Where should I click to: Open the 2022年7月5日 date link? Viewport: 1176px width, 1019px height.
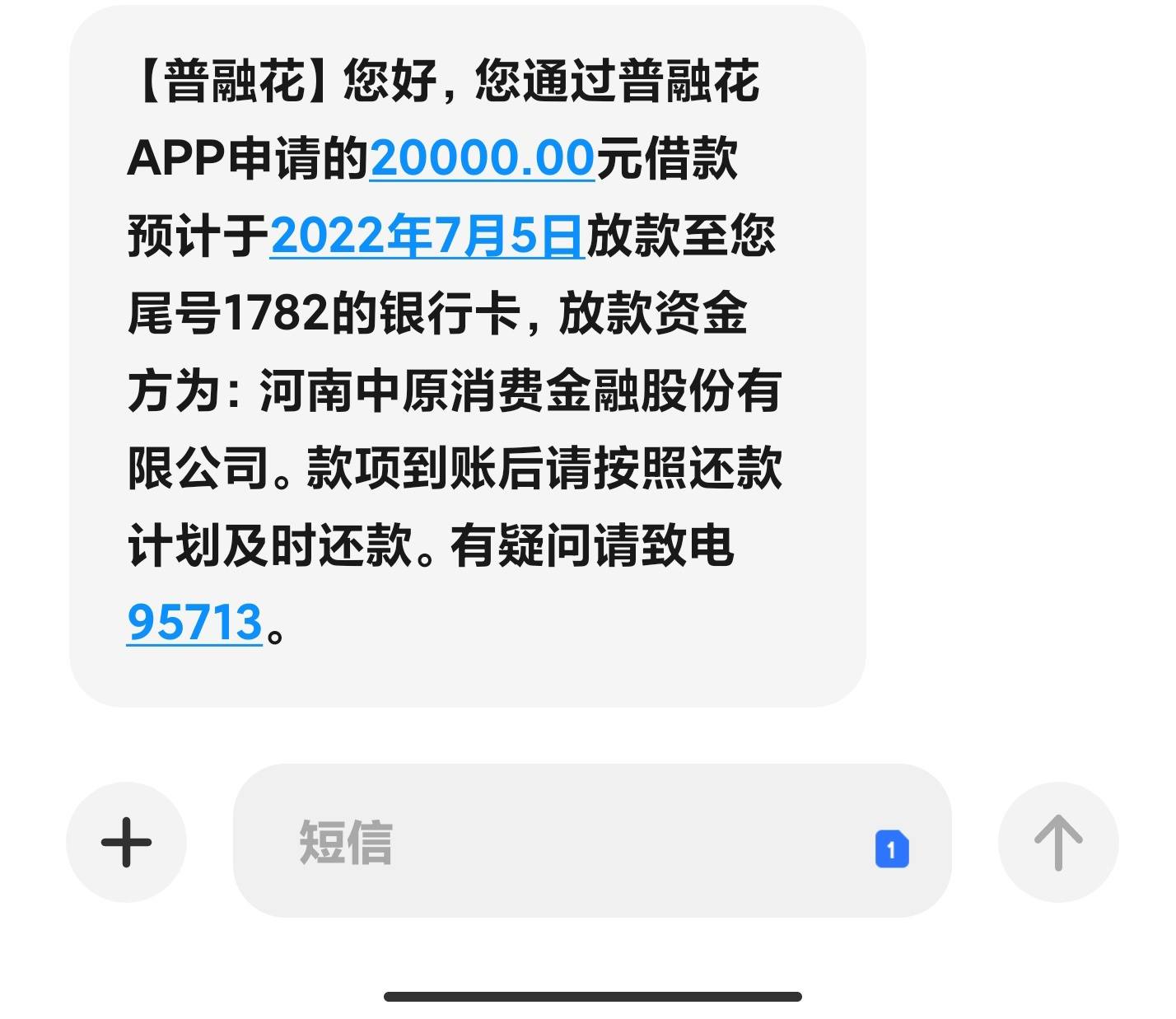(x=427, y=236)
